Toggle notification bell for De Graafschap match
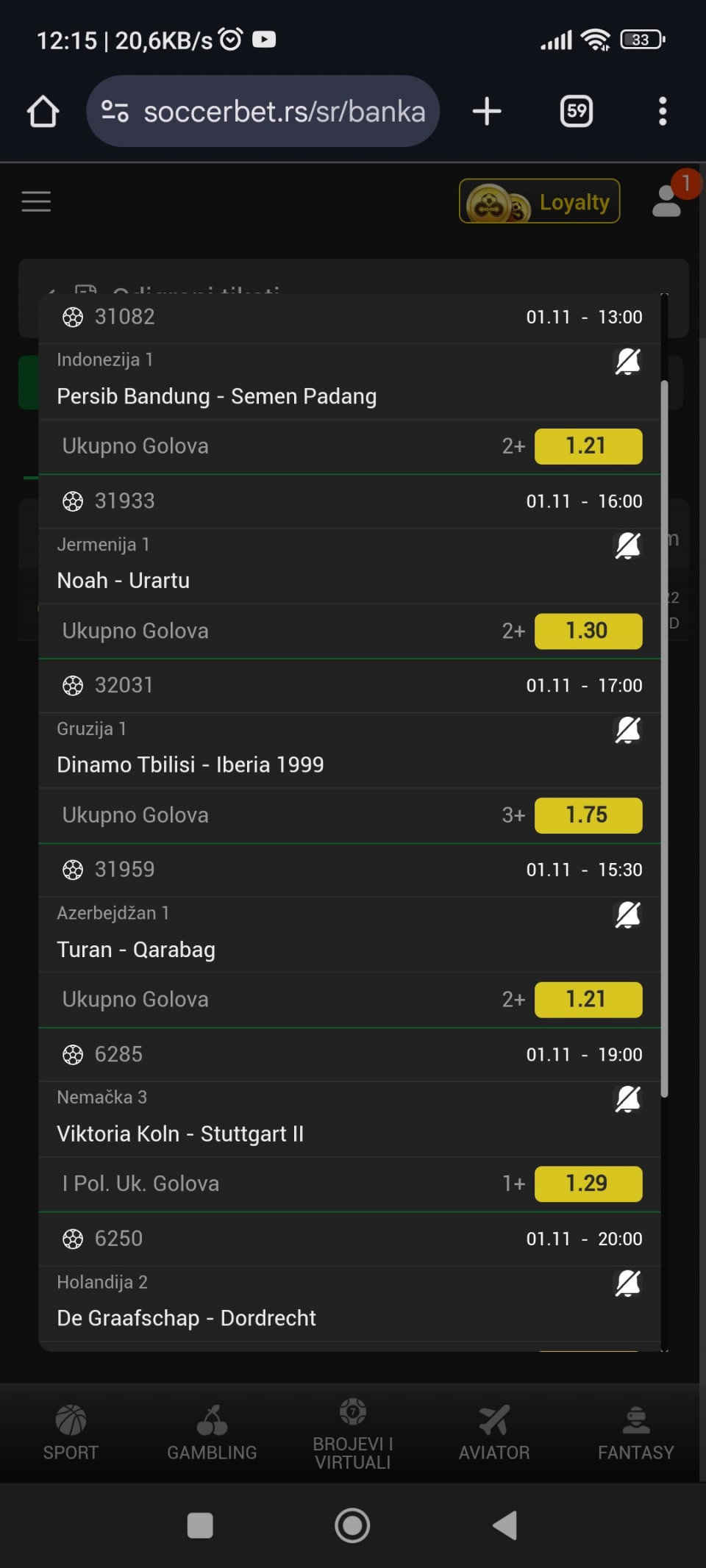 (627, 1284)
